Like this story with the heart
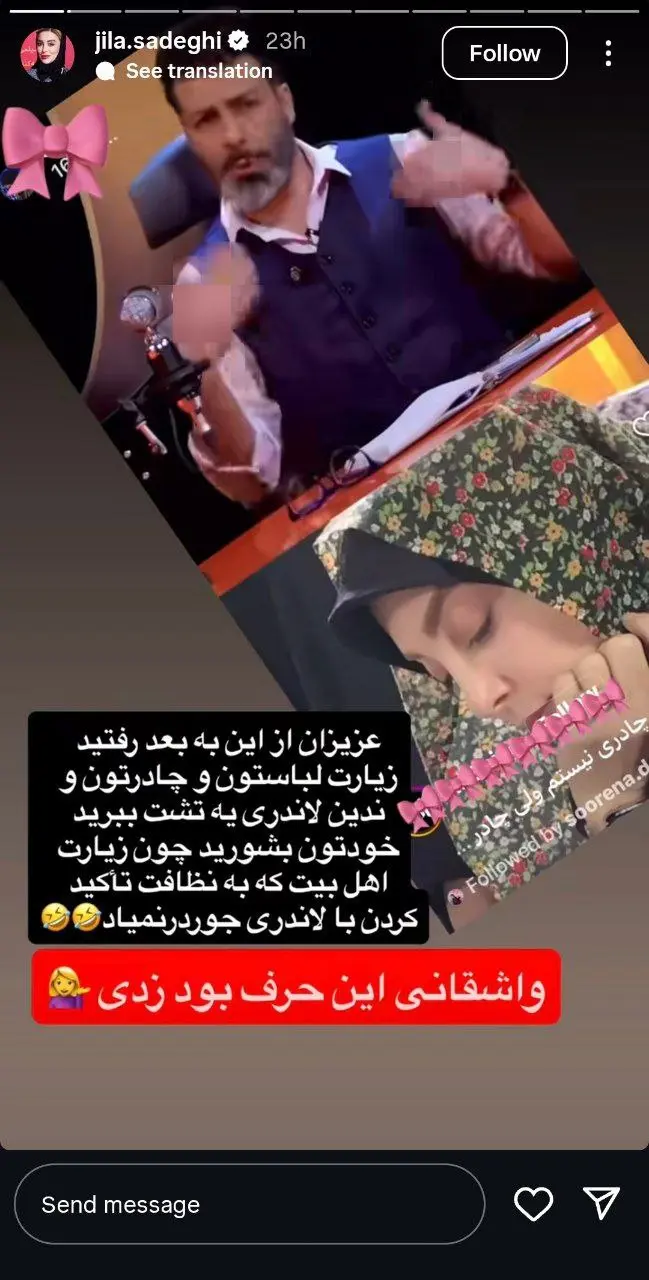 [533, 1204]
